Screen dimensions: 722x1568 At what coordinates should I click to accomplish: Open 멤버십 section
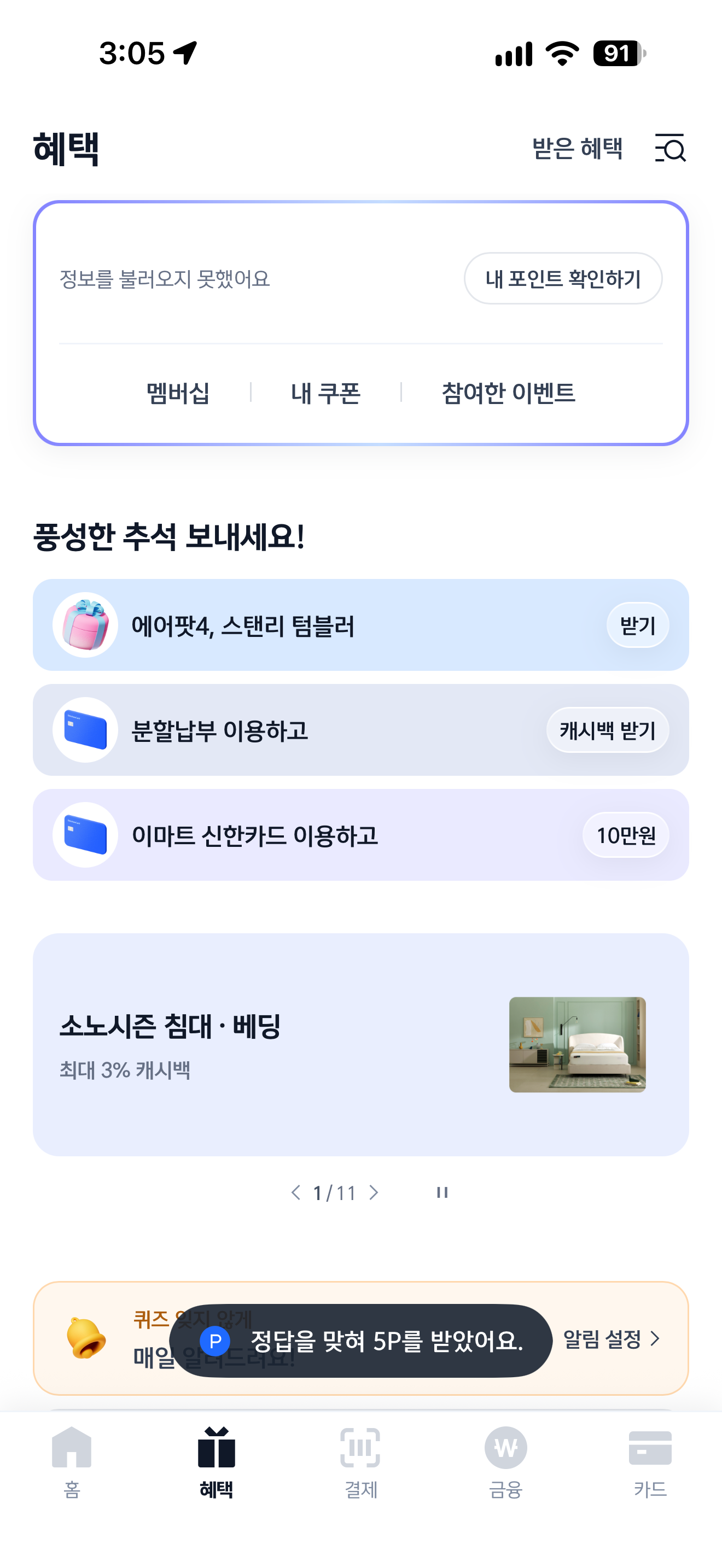(x=178, y=393)
